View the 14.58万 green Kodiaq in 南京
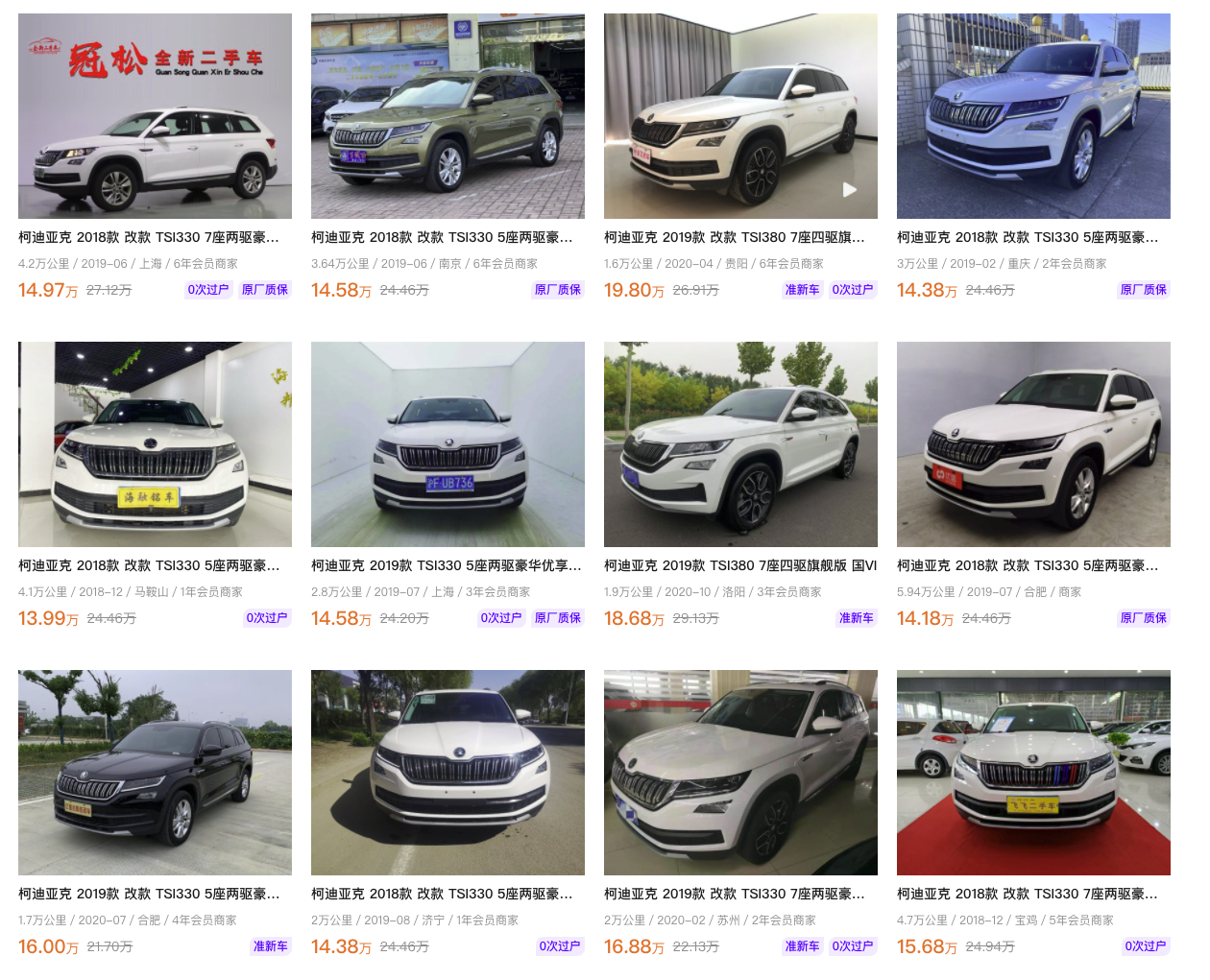 point(448,116)
